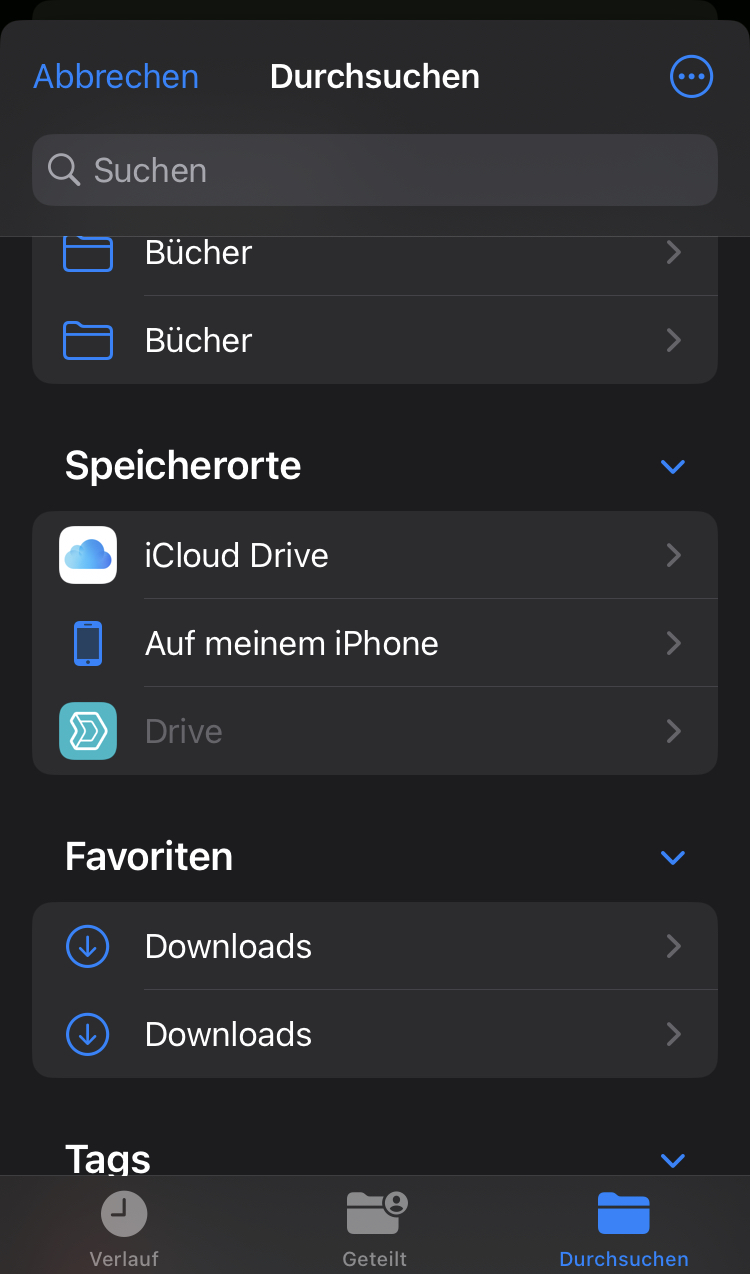Switch to the Verlauf tab
Image resolution: width=750 pixels, height=1274 pixels.
(x=124, y=1228)
